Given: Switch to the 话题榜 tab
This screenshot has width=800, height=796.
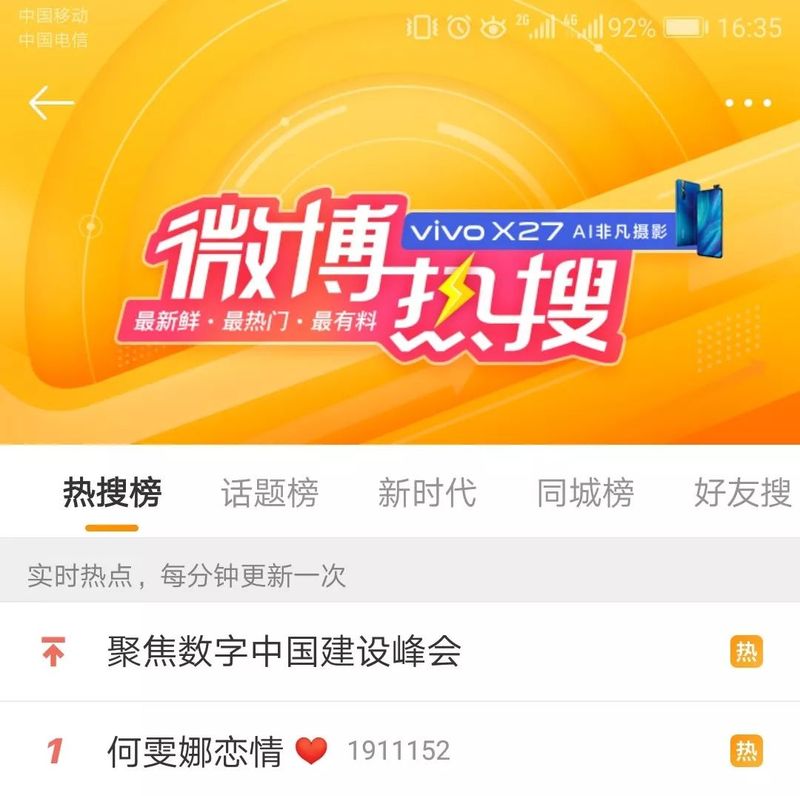Looking at the screenshot, I should [x=270, y=493].
